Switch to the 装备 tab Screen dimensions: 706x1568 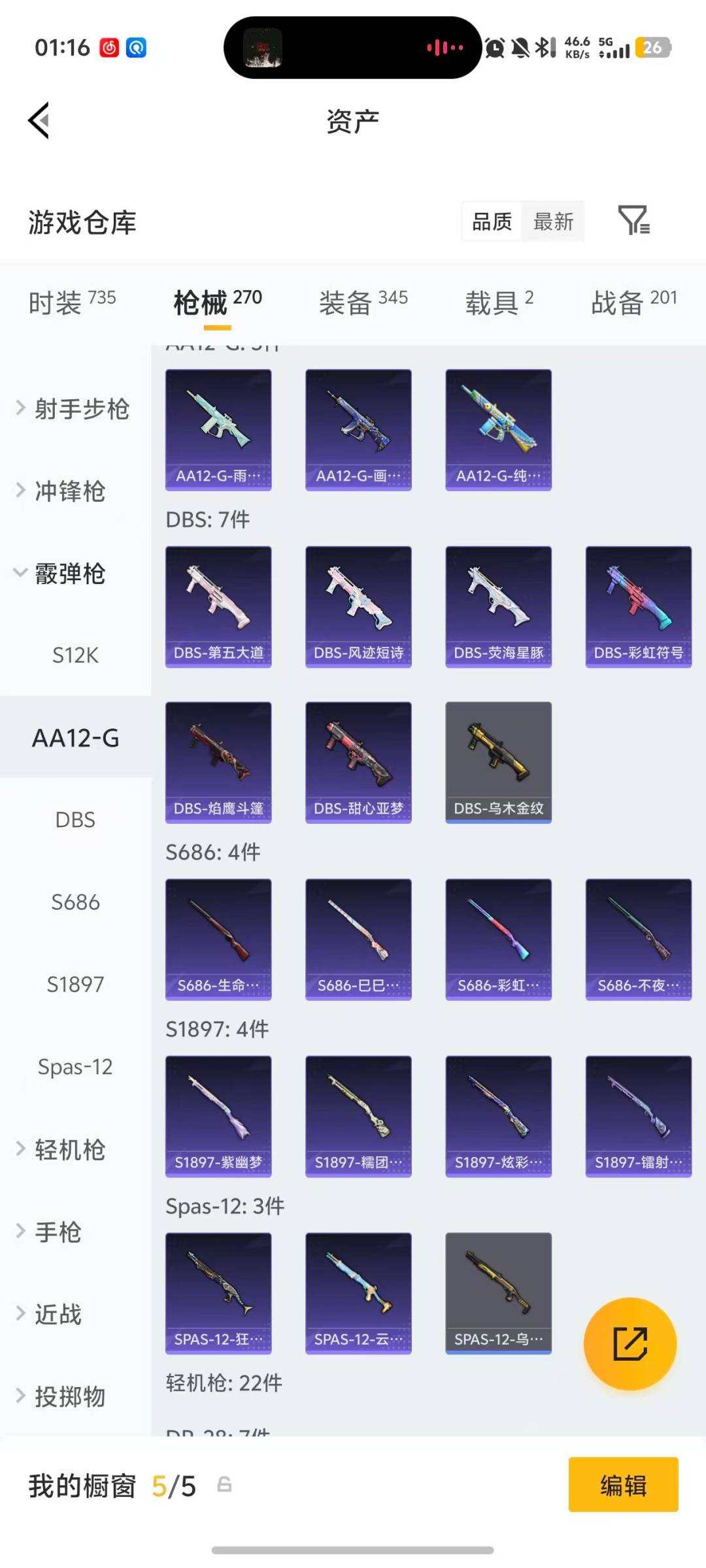pyautogui.click(x=363, y=302)
